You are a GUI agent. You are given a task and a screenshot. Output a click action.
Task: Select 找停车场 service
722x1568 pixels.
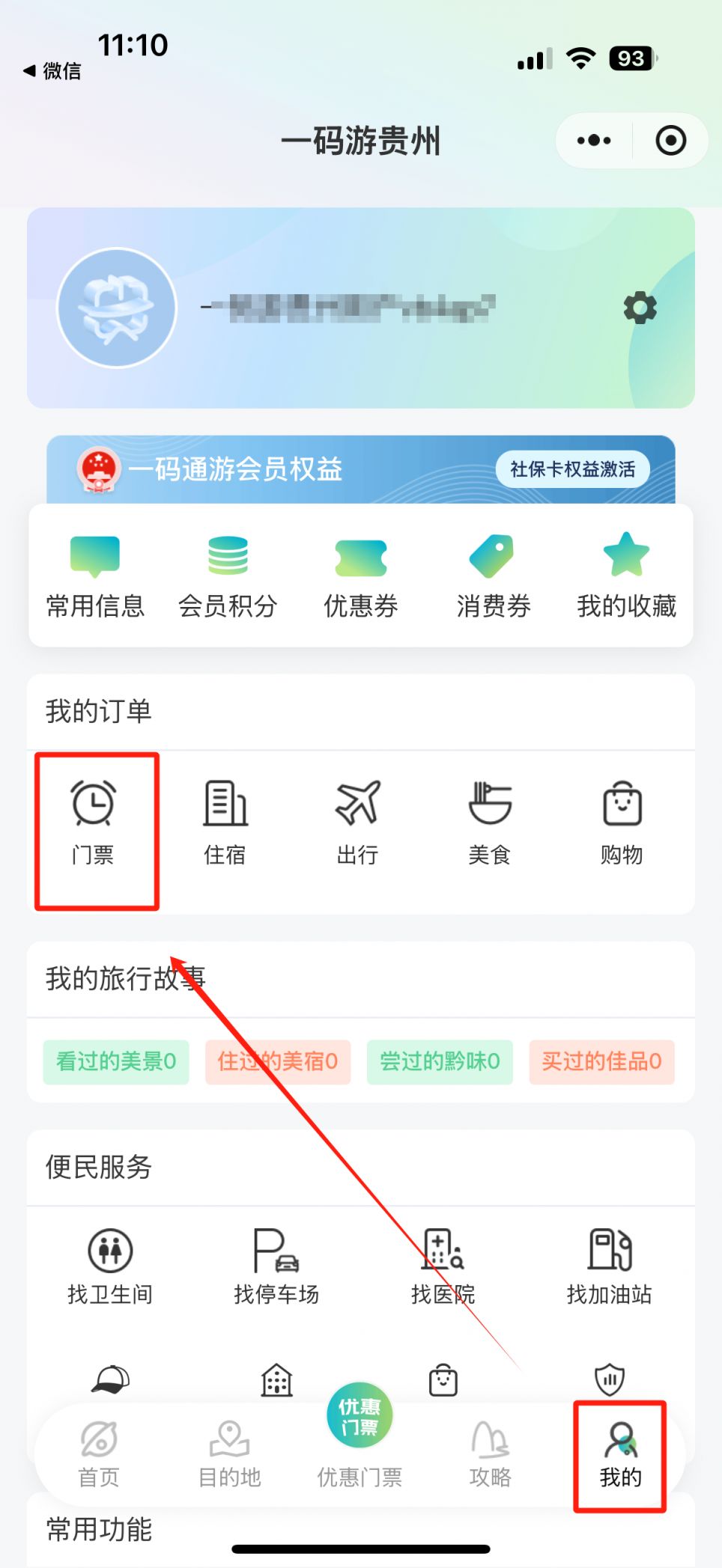point(276,1266)
